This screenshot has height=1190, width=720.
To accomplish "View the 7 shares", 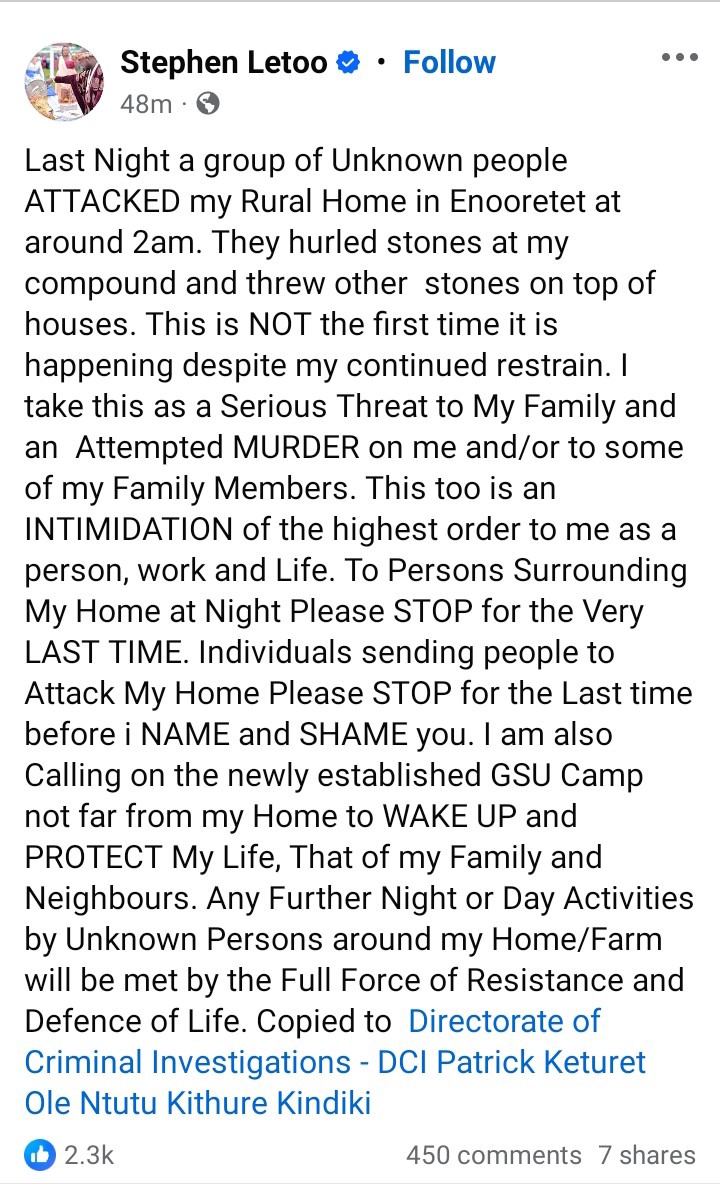I will point(646,1155).
